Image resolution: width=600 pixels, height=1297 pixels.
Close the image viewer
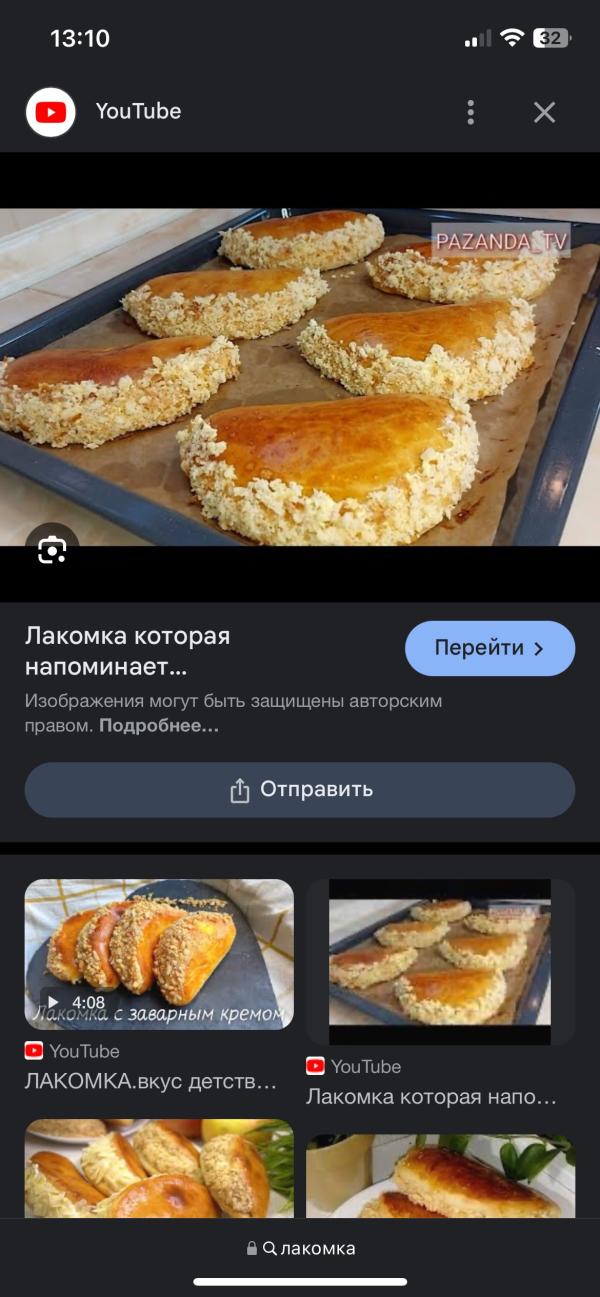(544, 112)
